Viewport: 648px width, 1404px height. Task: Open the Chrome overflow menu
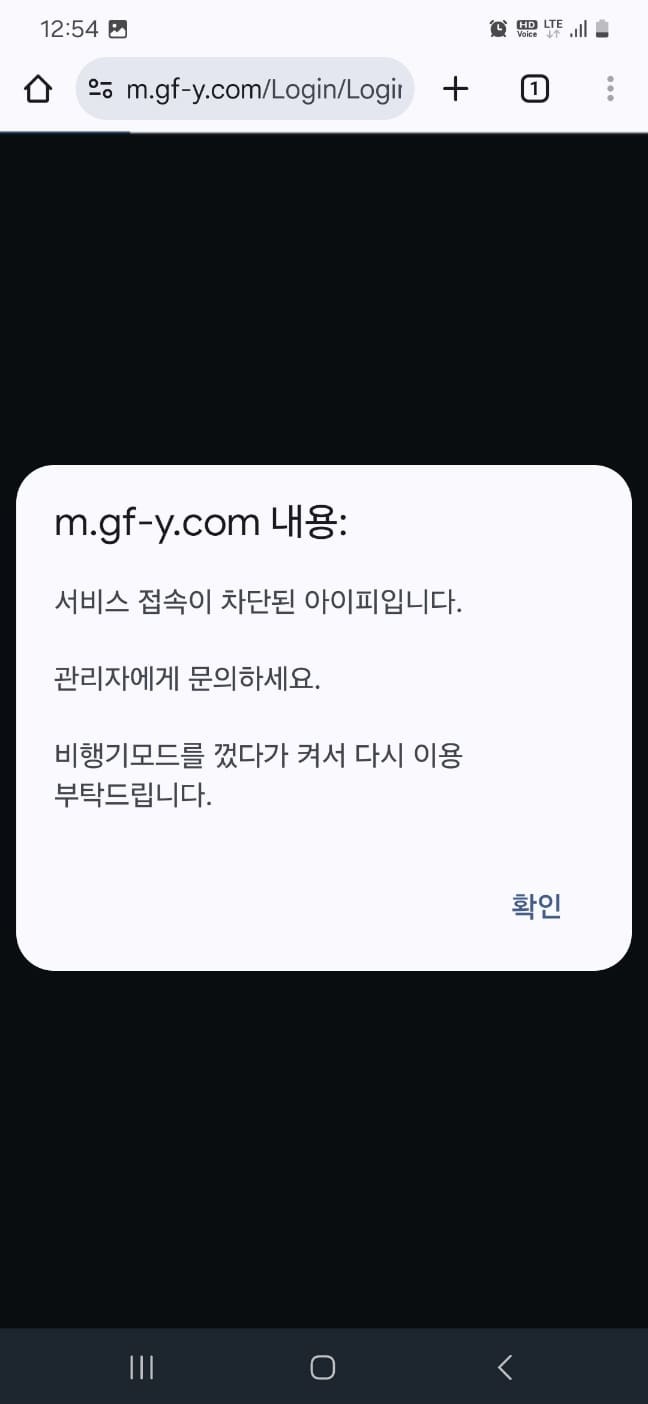[610, 89]
